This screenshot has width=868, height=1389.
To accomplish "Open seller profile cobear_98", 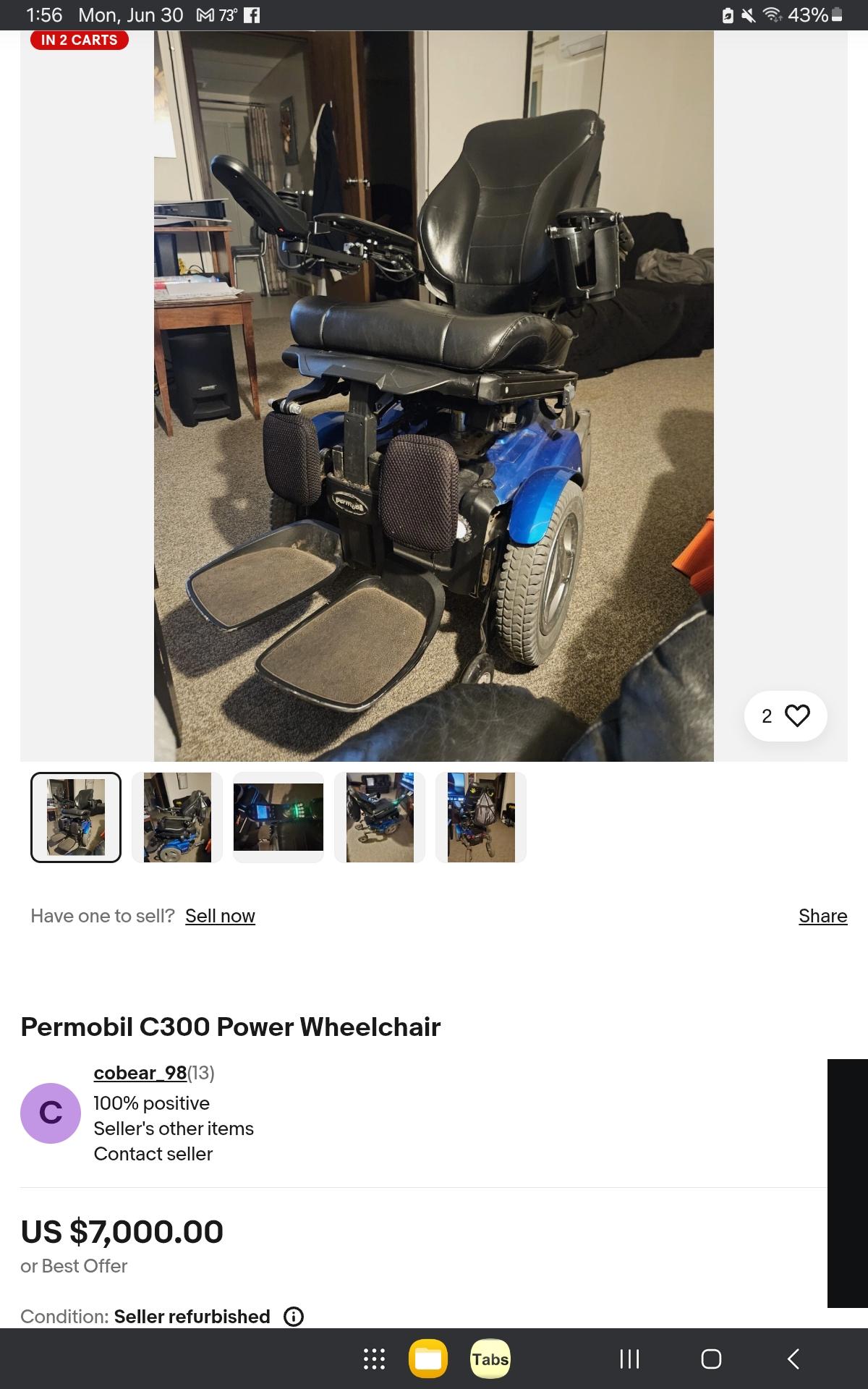I will pos(140,1072).
